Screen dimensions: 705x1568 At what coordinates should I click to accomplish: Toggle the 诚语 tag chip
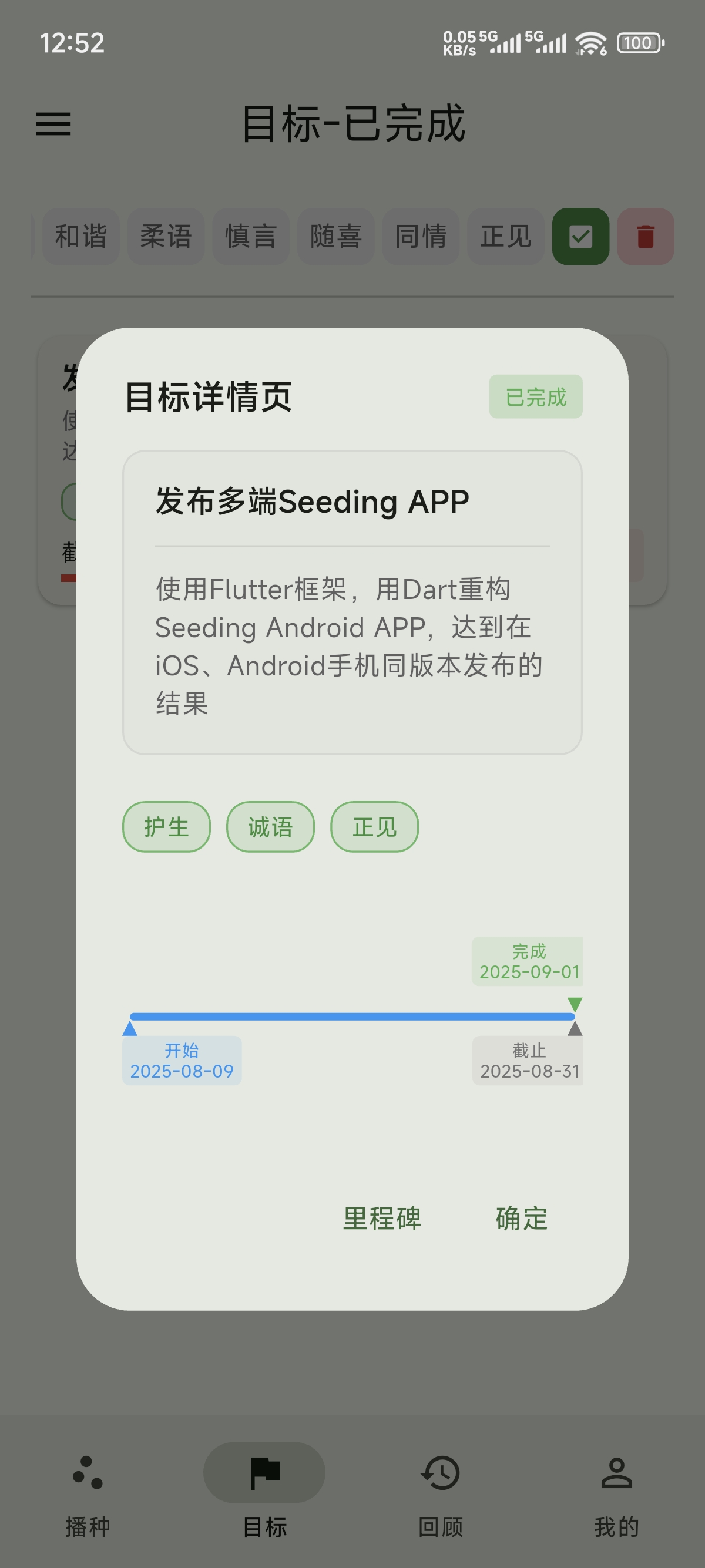pyautogui.click(x=270, y=826)
